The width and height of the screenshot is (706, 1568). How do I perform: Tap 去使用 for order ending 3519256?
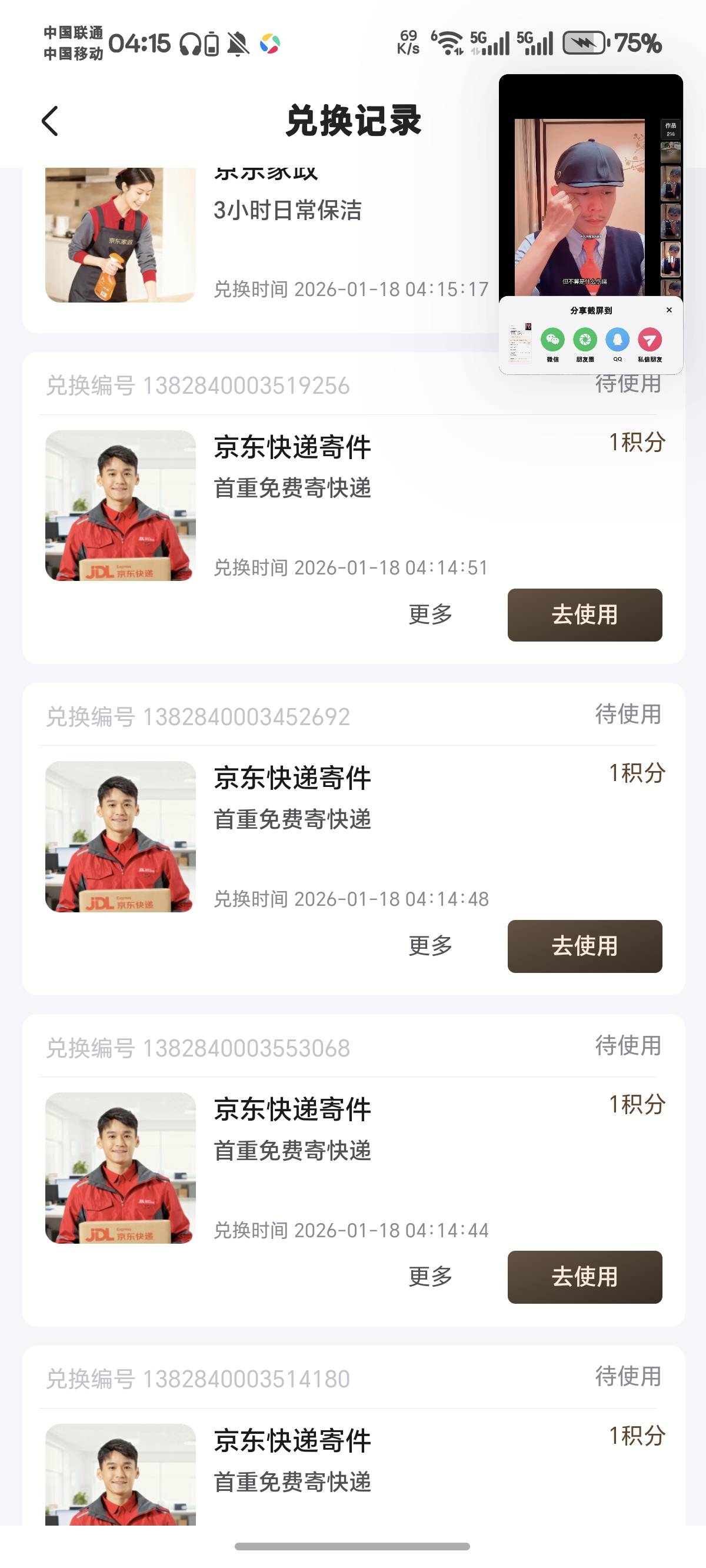584,615
